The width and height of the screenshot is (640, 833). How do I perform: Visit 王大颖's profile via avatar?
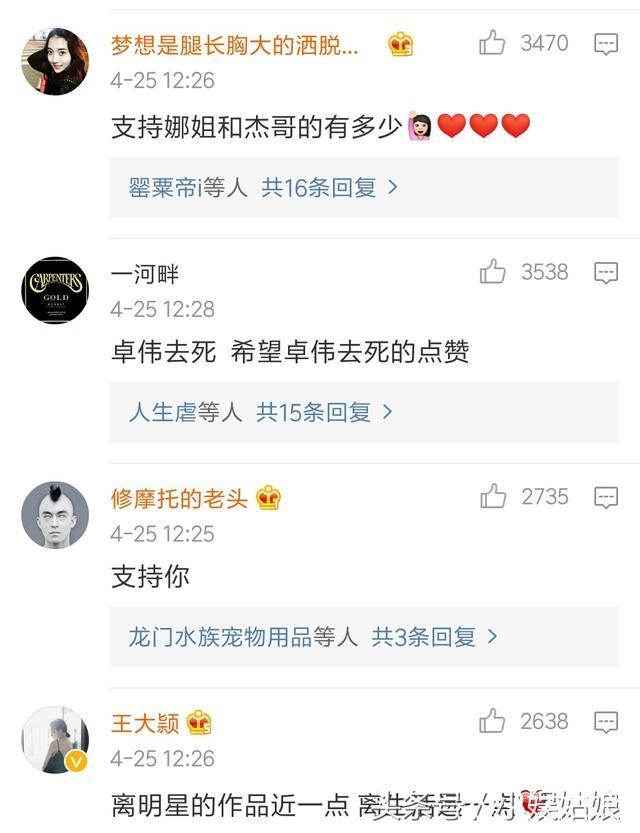click(55, 740)
